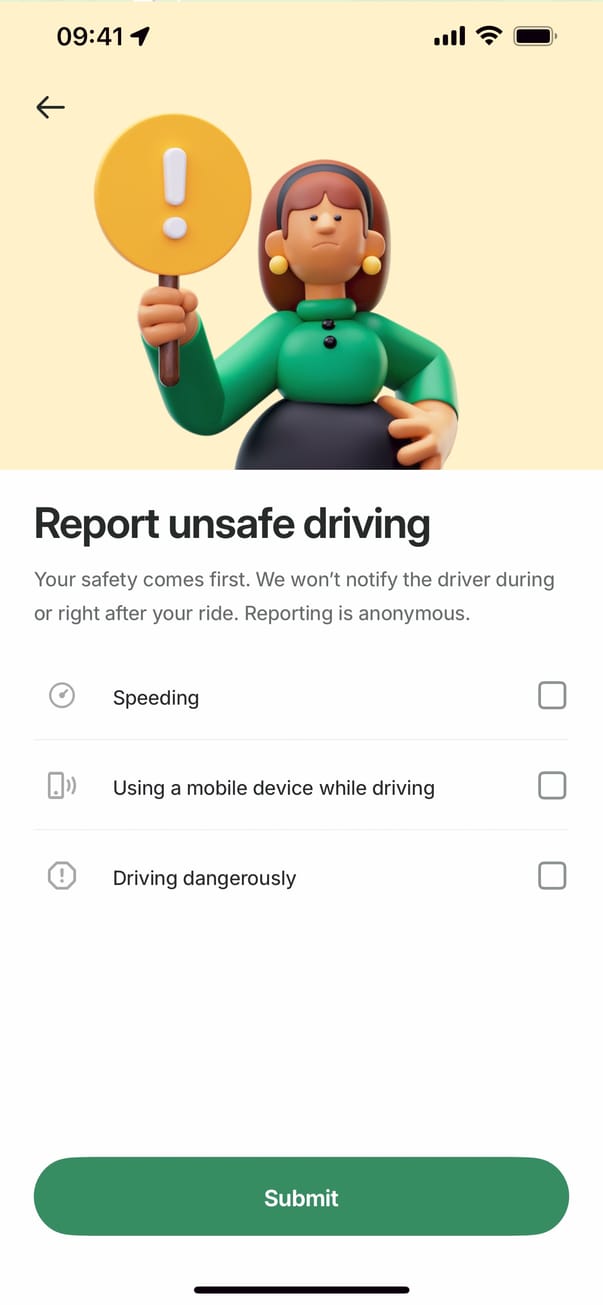603x1305 pixels.
Task: Go back using the arrow icon
Action: click(x=50, y=107)
